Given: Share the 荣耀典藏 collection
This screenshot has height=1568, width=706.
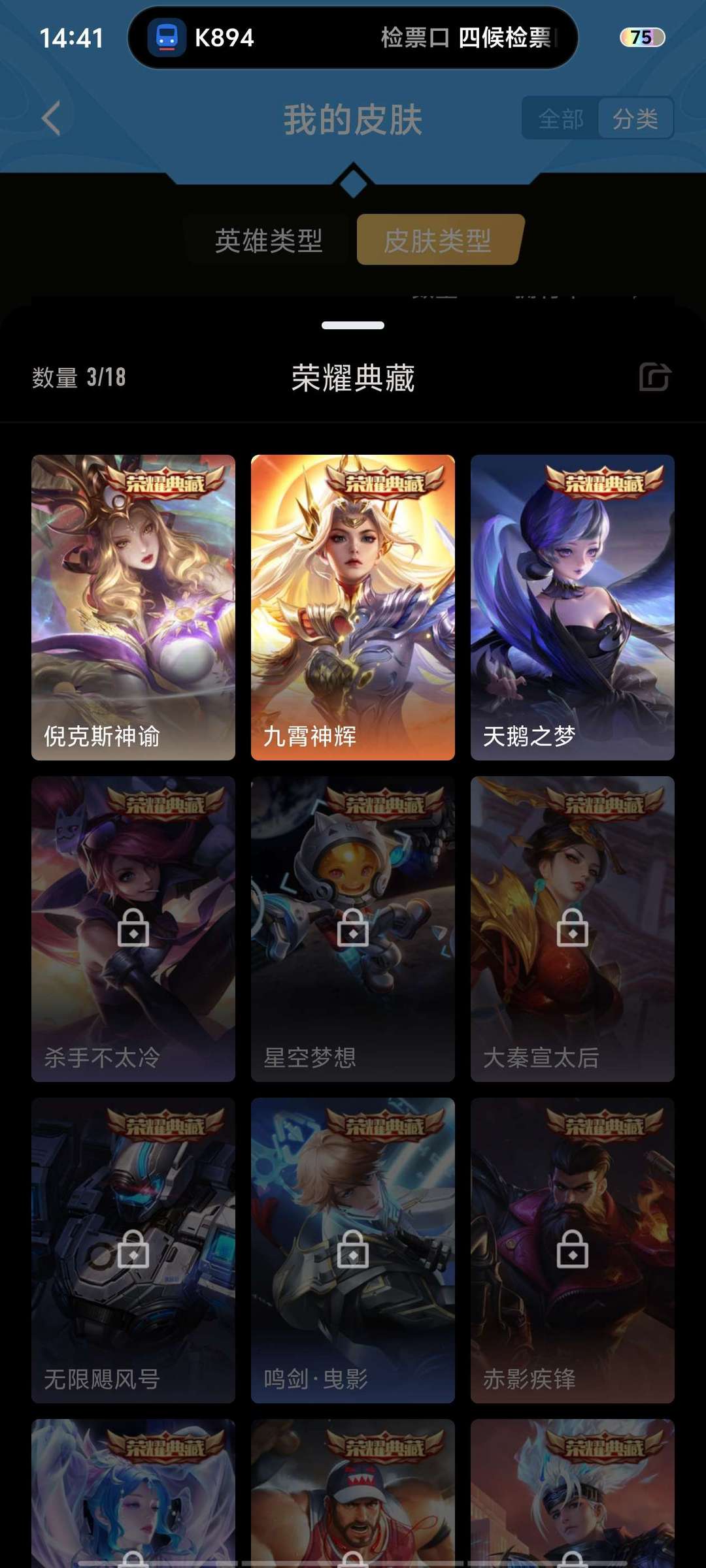Looking at the screenshot, I should point(654,377).
